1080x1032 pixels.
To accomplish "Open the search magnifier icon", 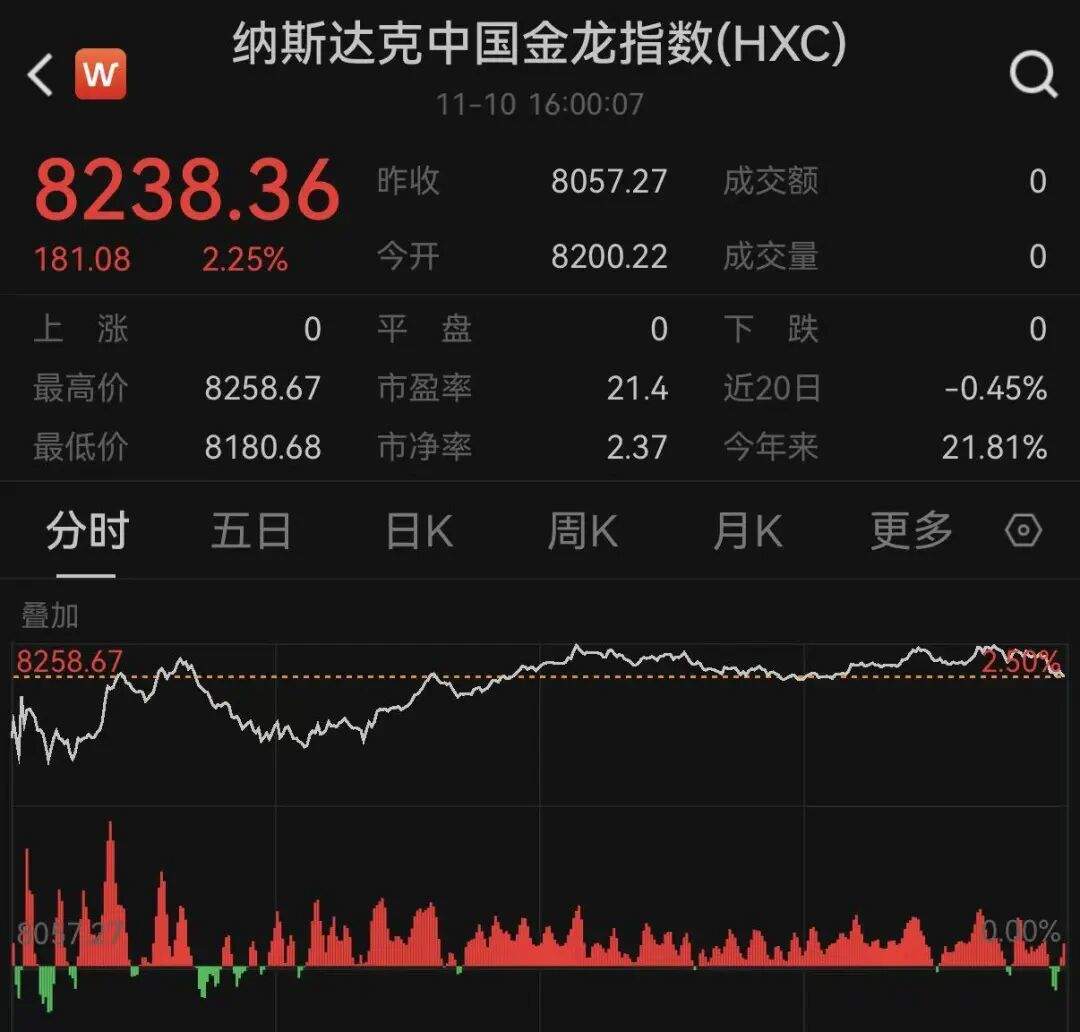I will coord(1032,74).
